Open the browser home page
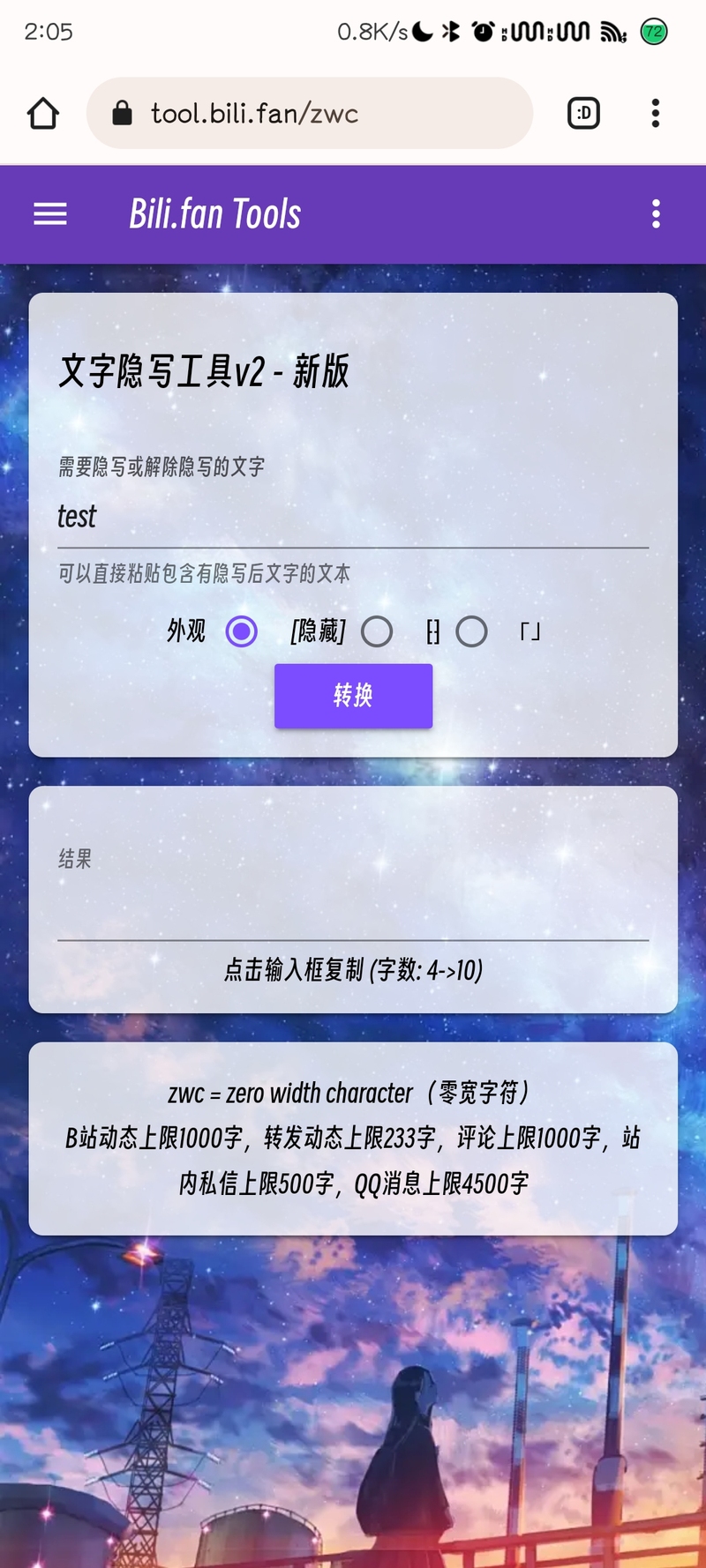 (x=42, y=113)
